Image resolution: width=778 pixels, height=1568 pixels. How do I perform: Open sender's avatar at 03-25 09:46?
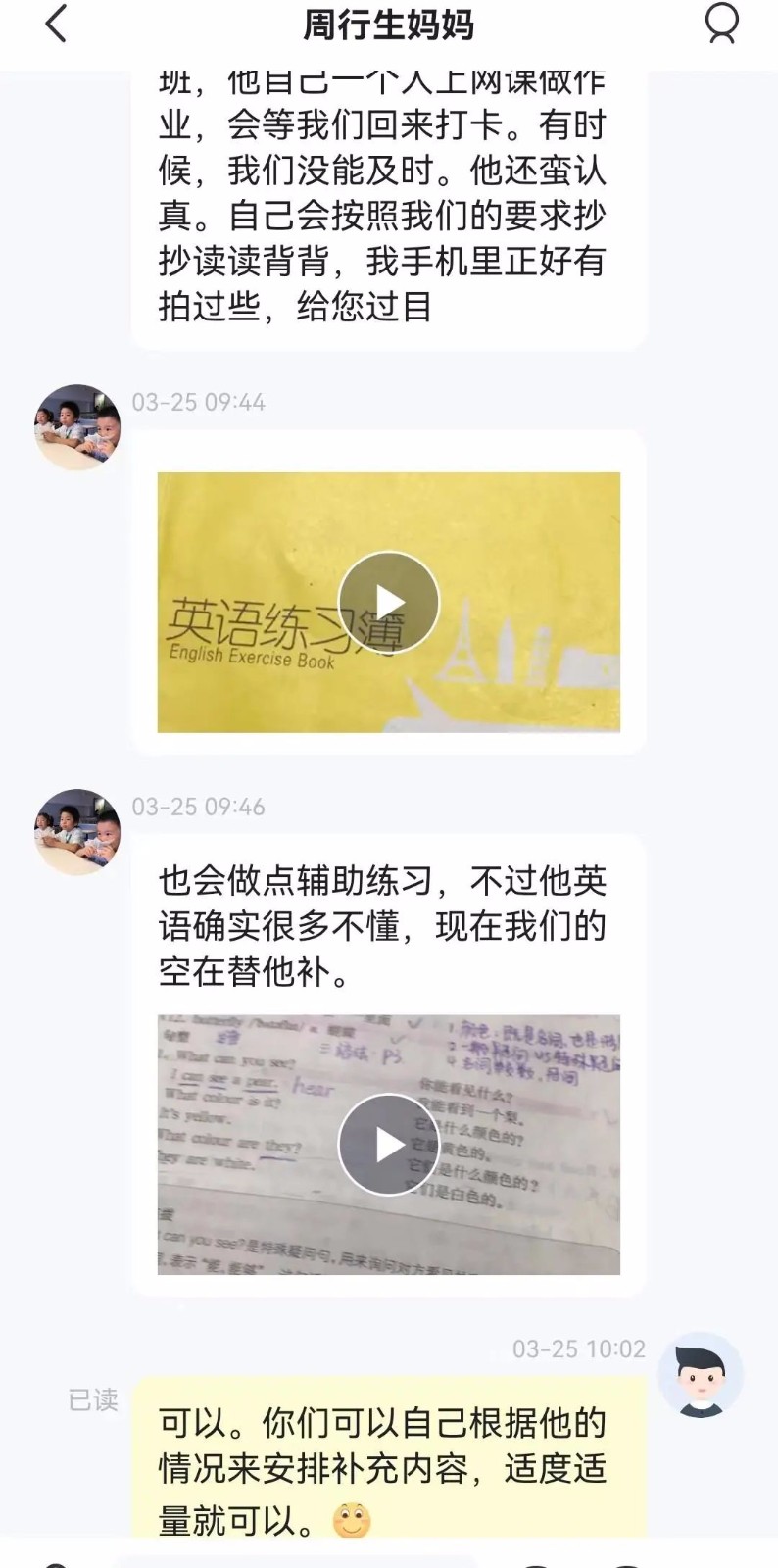[x=77, y=832]
